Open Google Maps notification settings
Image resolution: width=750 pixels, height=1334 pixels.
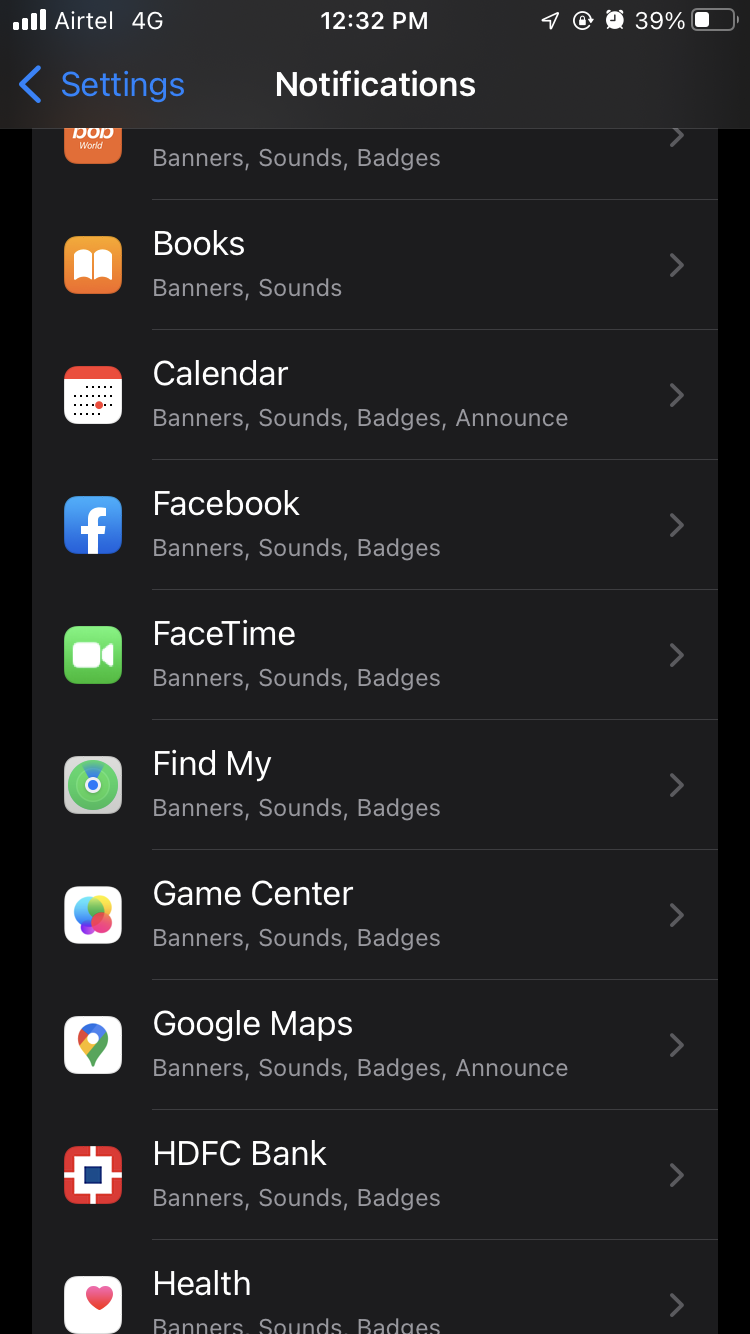point(375,1045)
